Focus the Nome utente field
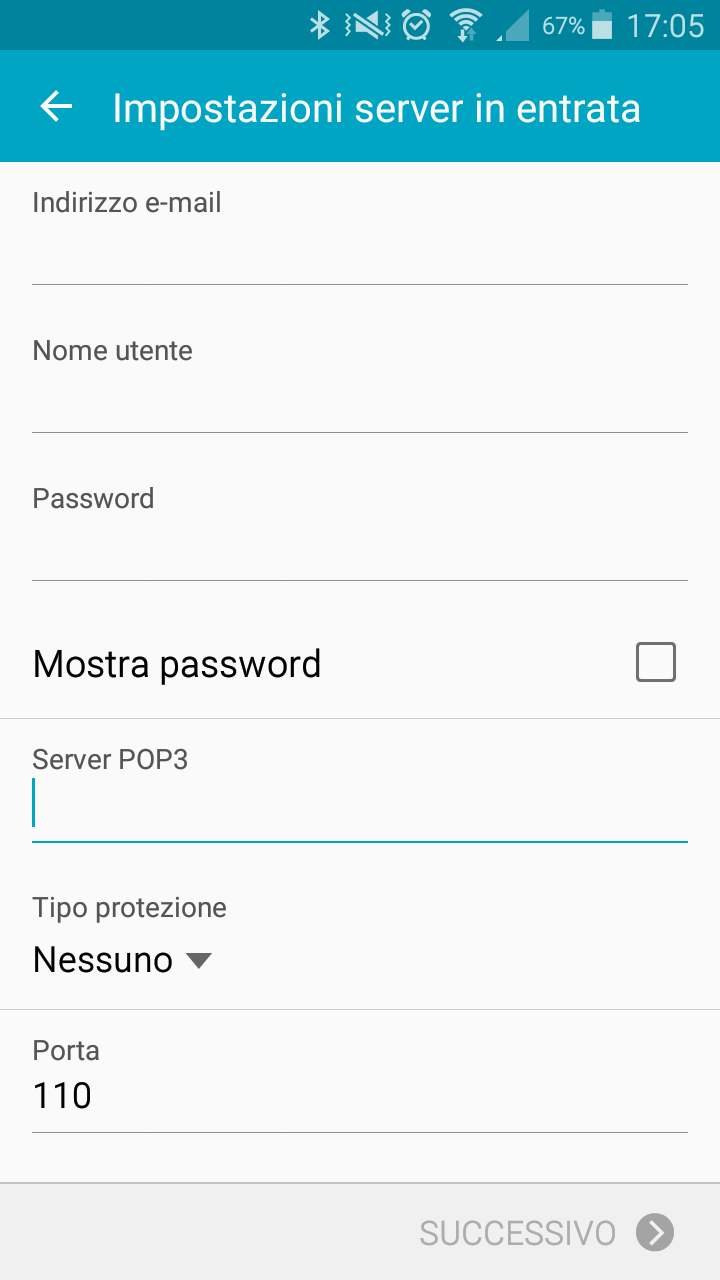Viewport: 720px width, 1280px height. pyautogui.click(x=360, y=403)
